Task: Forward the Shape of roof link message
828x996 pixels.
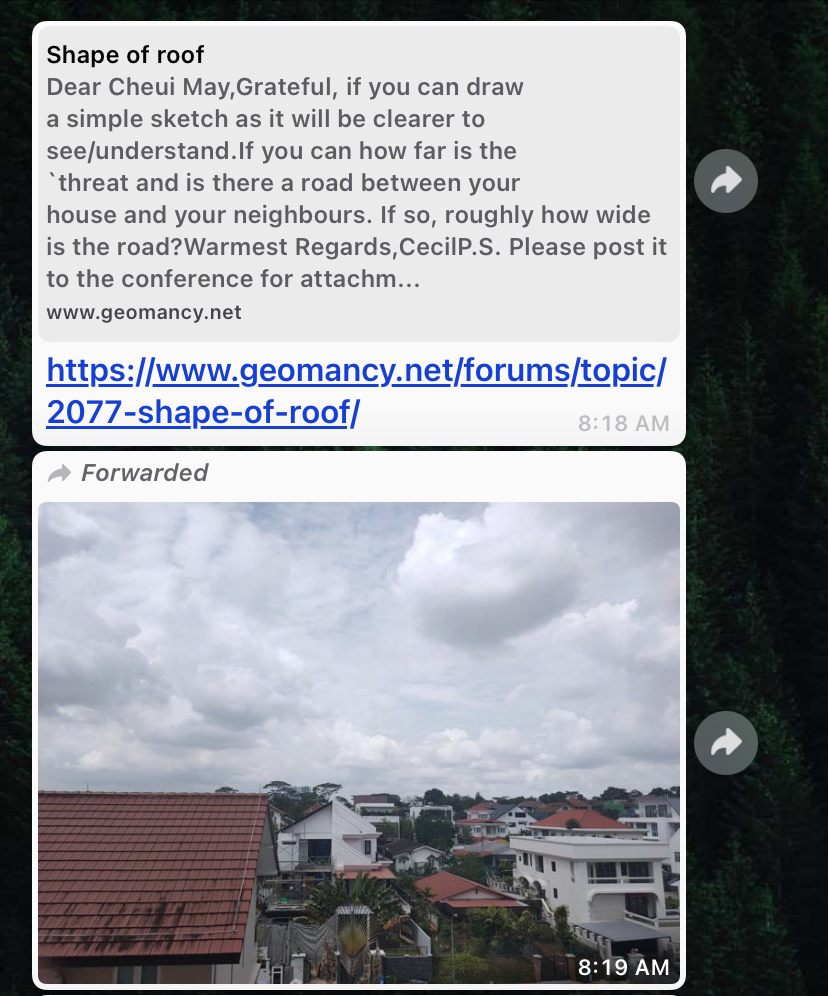Action: coord(725,181)
